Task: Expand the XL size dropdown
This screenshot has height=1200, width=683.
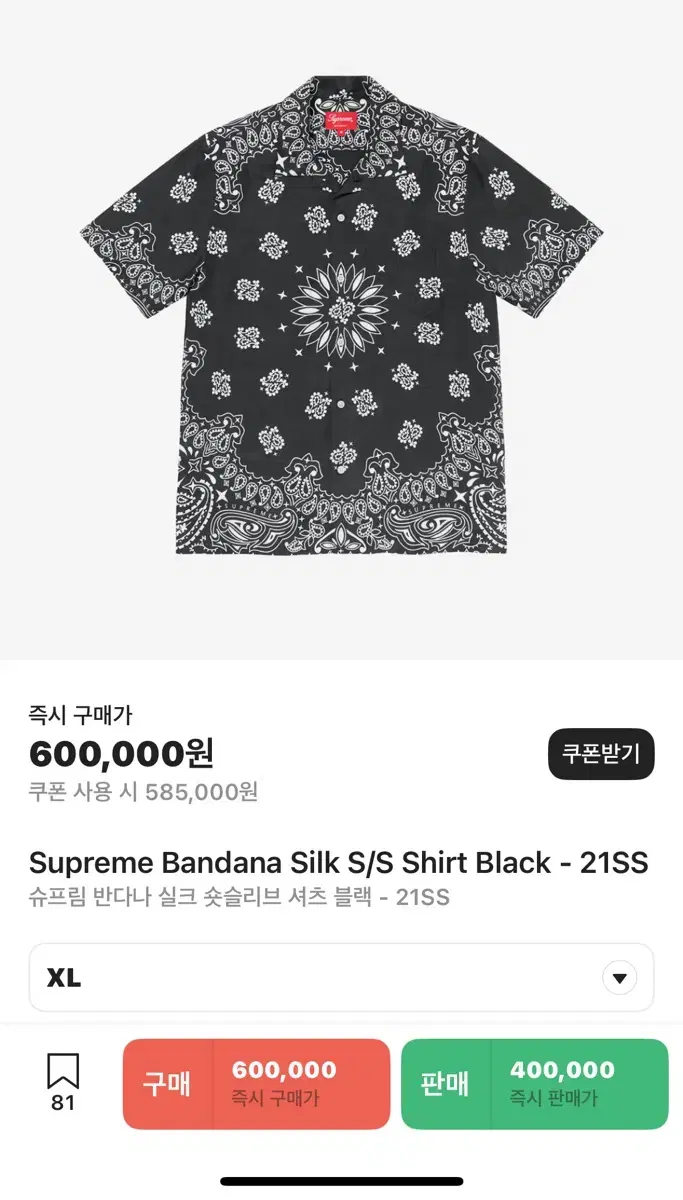Action: coord(619,978)
